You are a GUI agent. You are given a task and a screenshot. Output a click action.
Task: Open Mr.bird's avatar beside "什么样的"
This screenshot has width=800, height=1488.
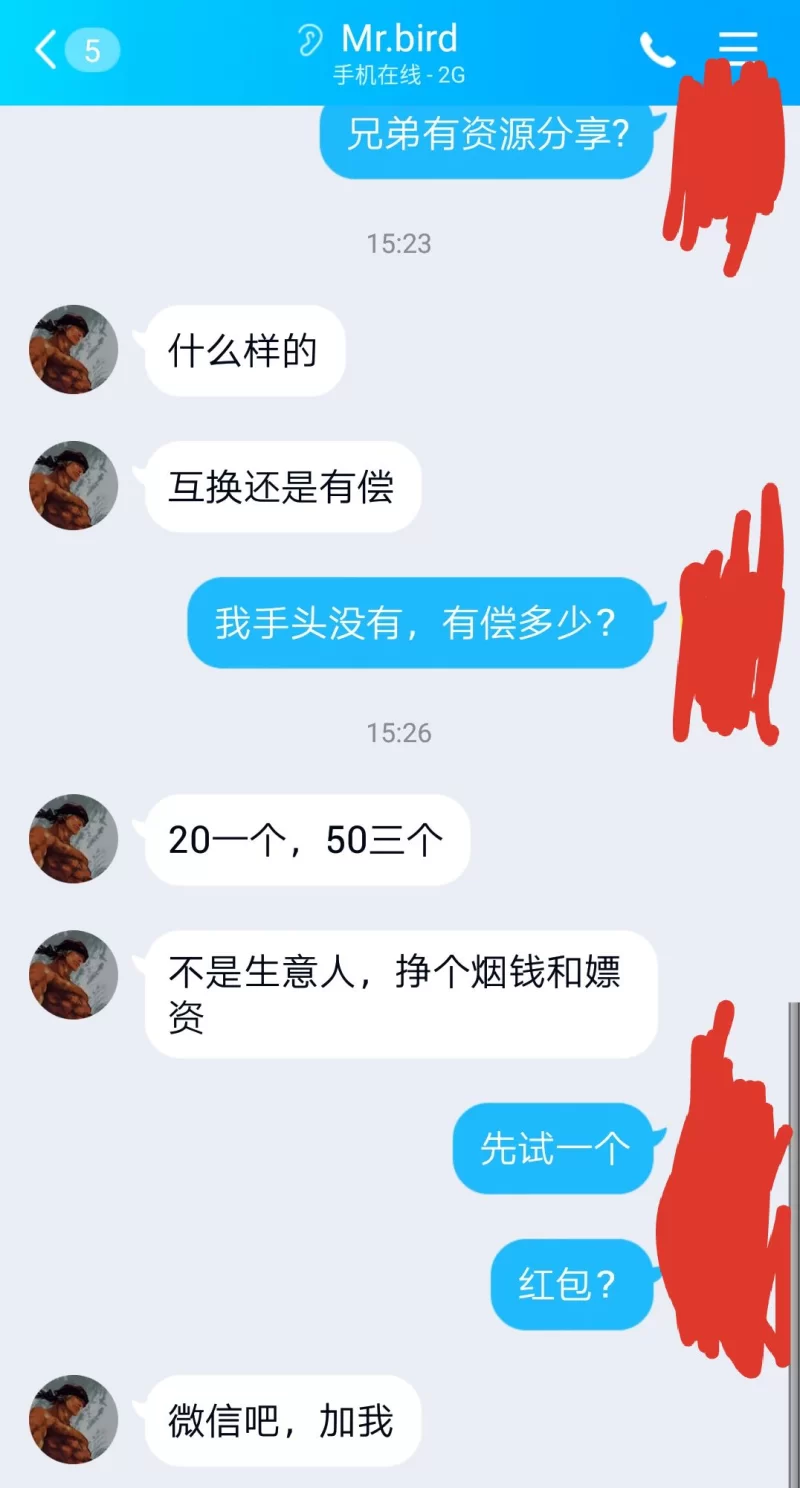tap(74, 350)
